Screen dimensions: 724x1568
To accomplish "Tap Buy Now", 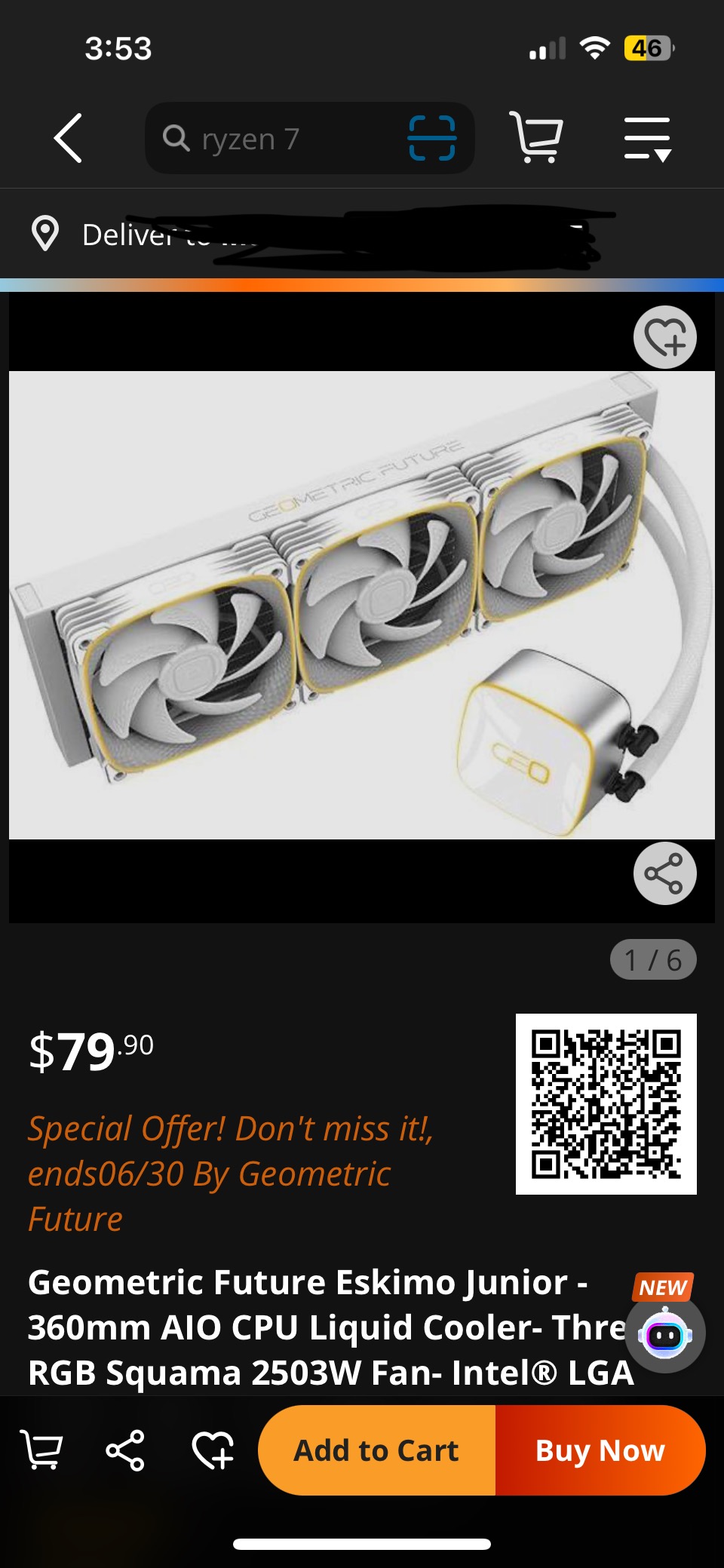I will point(600,1450).
